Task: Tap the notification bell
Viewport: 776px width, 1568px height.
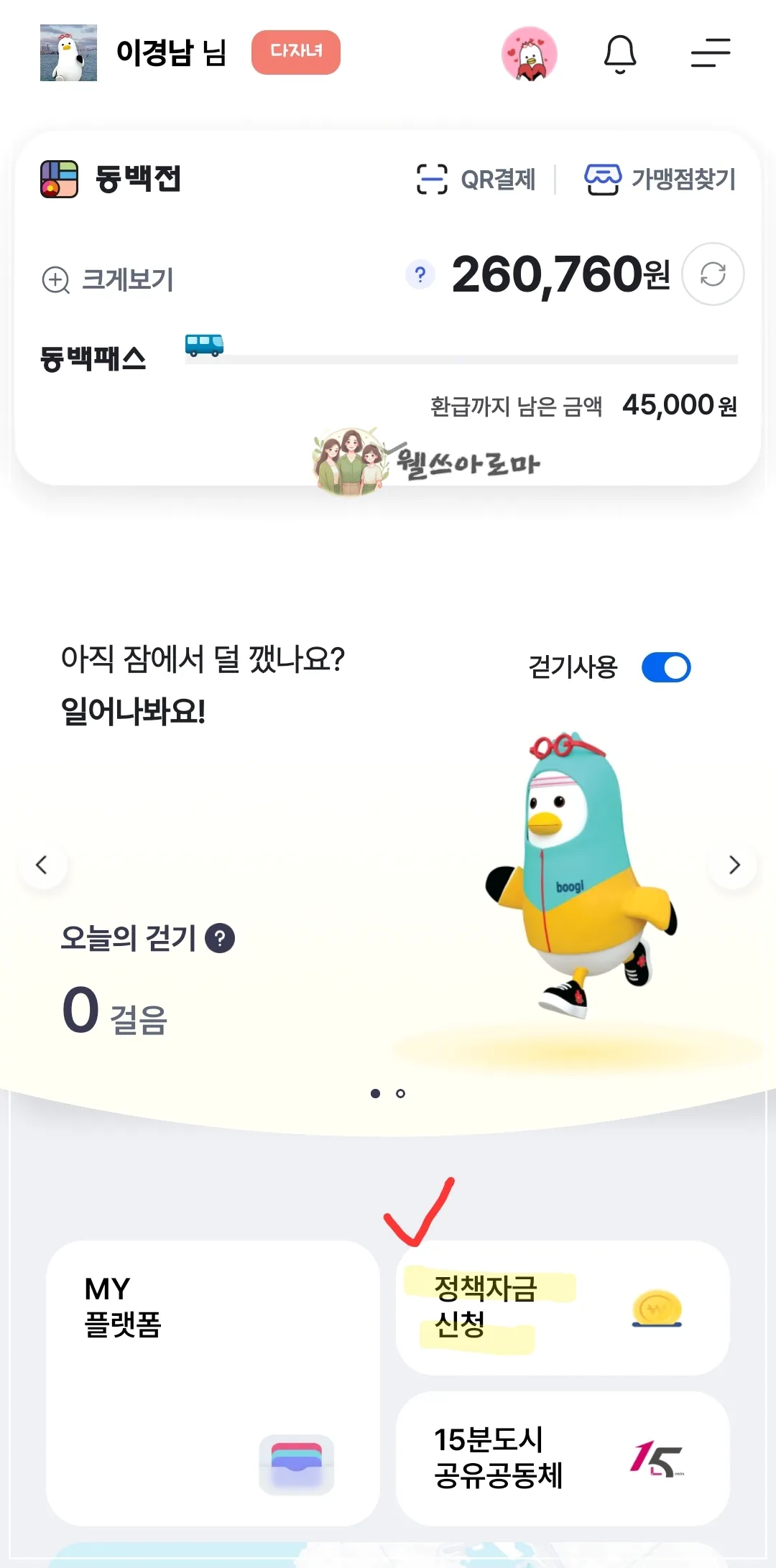Action: [x=621, y=55]
